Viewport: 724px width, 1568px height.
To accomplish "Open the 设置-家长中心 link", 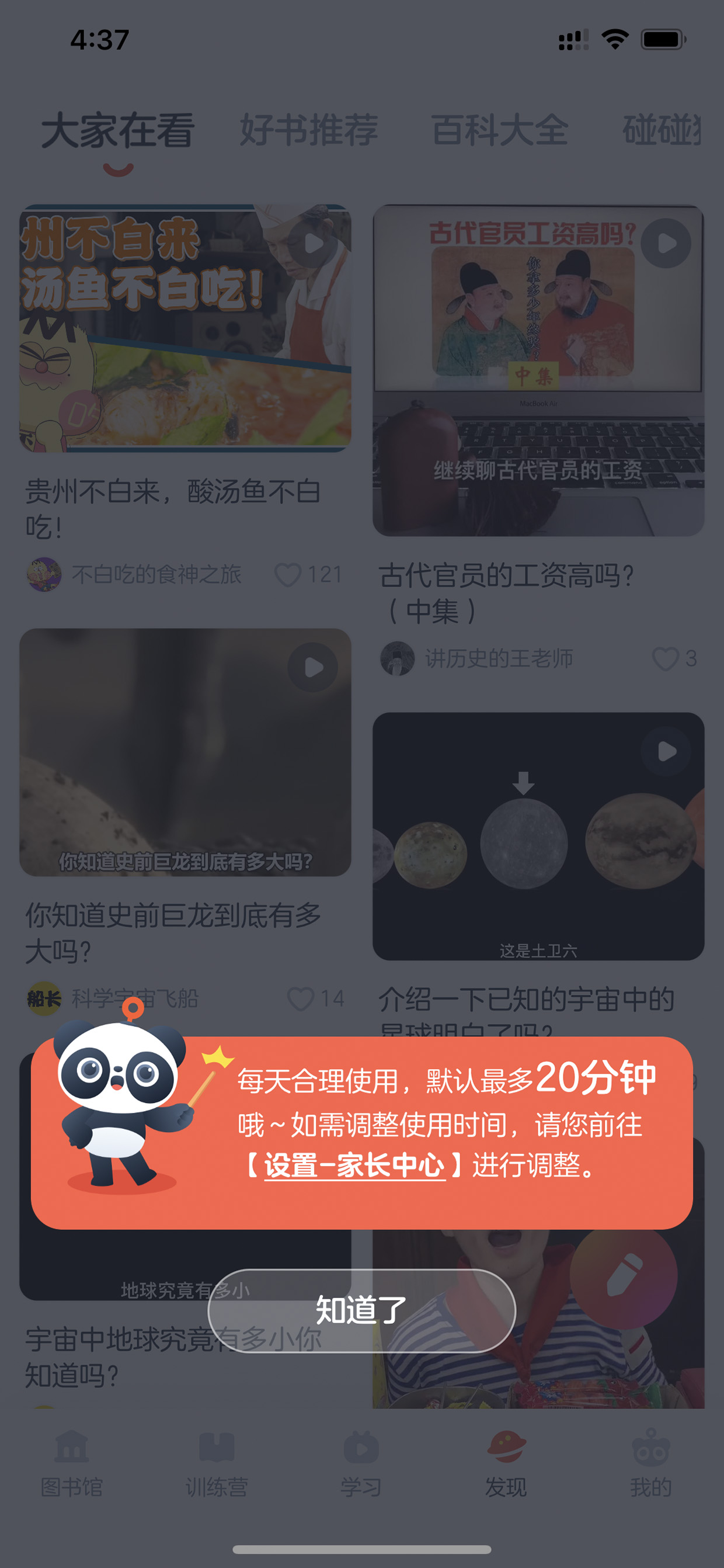I will tap(354, 1165).
